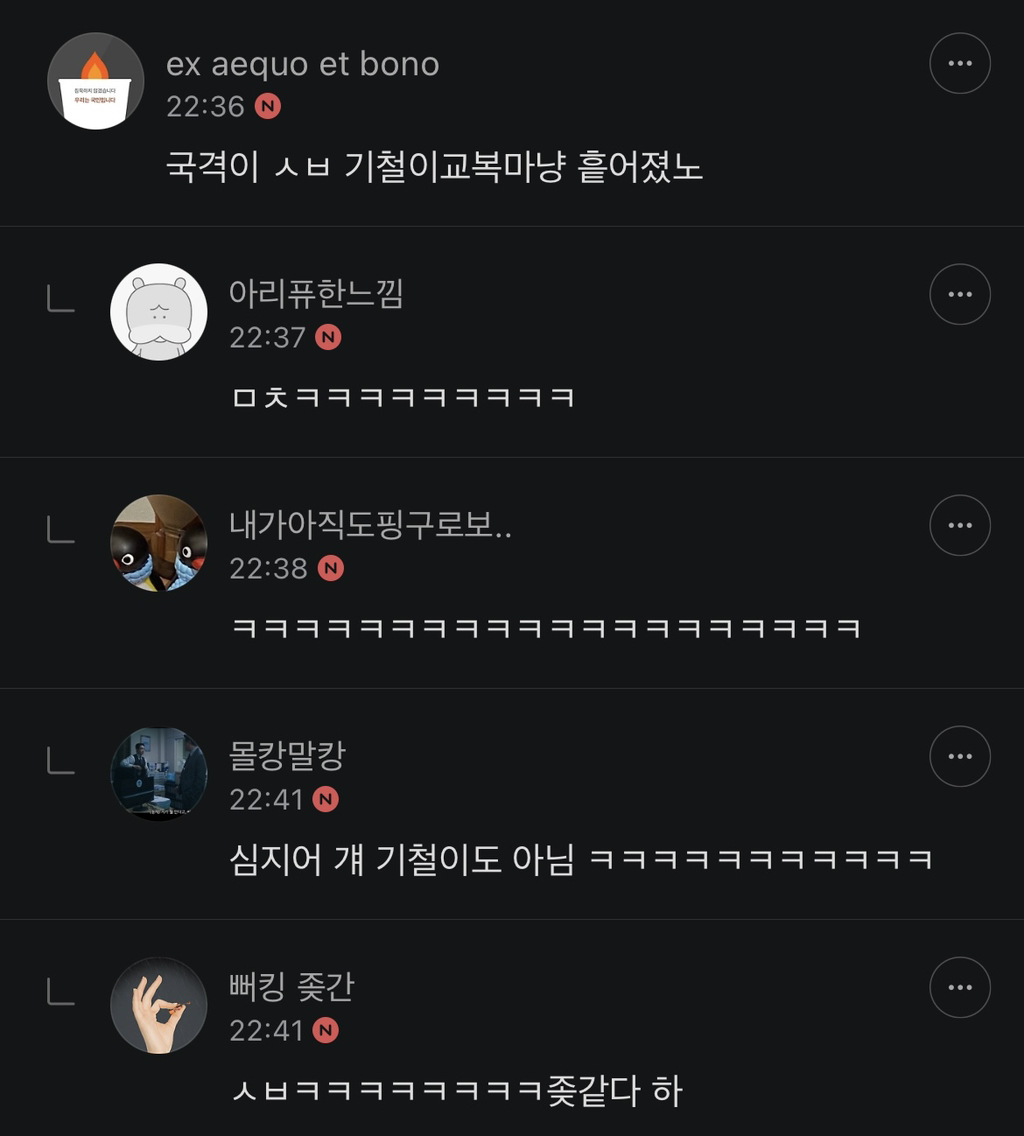Tap the username 몰캉말캉
This screenshot has height=1136, width=1024.
point(287,756)
